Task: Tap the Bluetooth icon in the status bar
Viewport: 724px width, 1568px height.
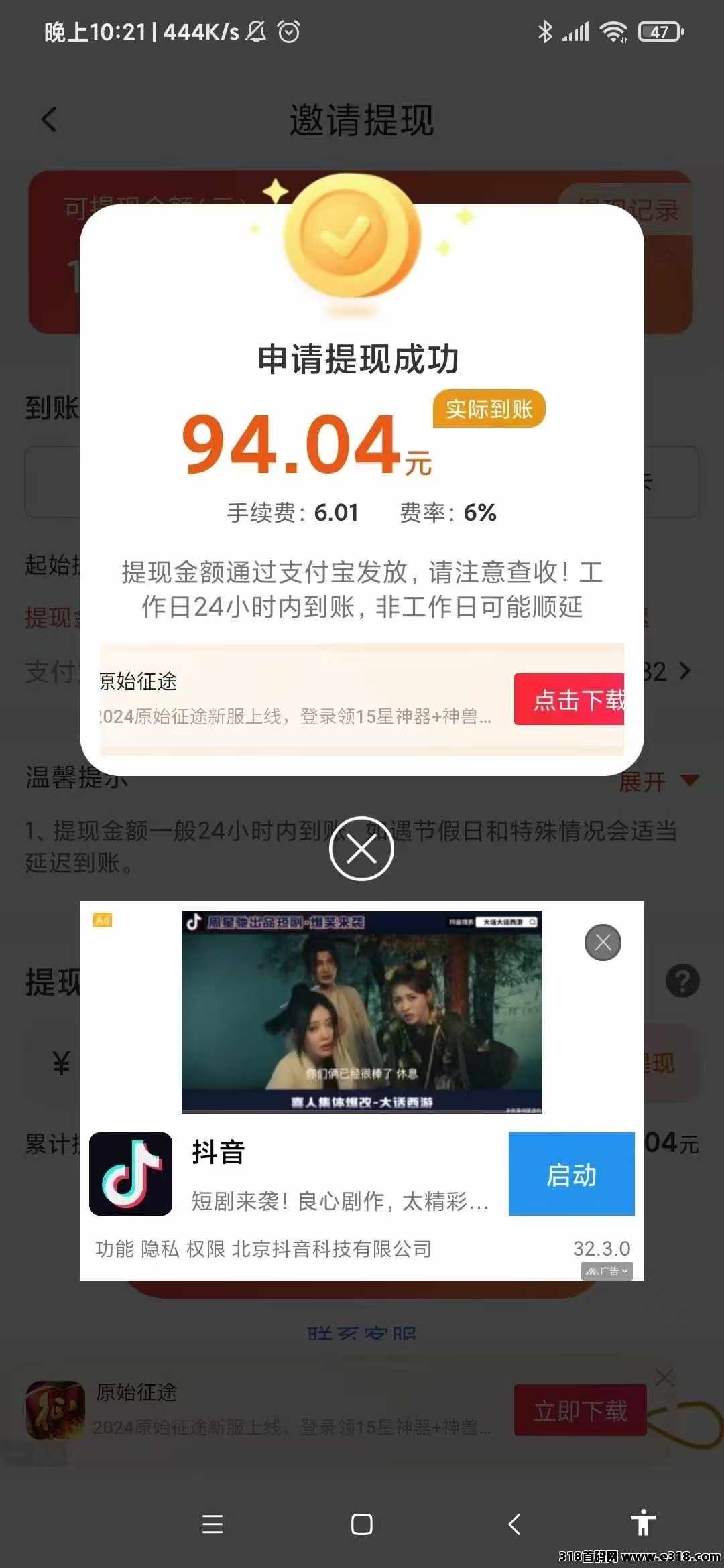Action: 545,31
